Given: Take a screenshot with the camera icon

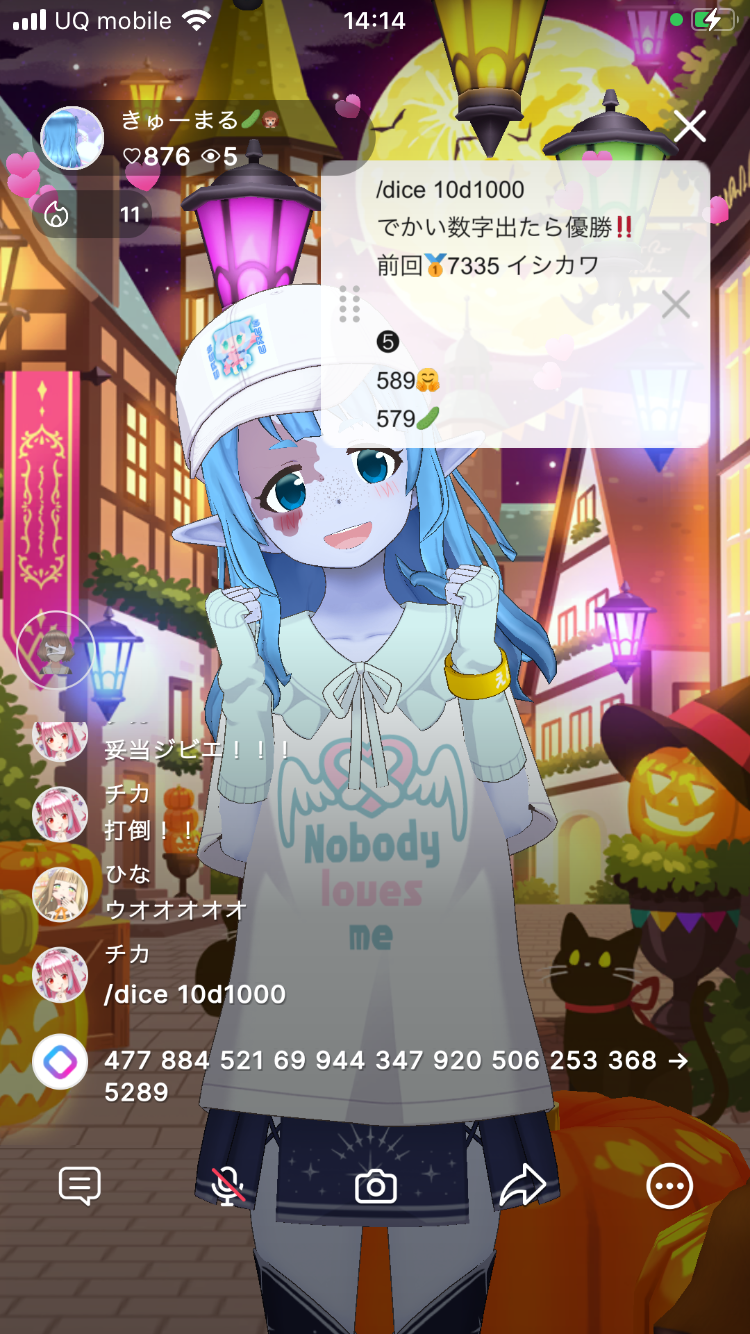Looking at the screenshot, I should pyautogui.click(x=375, y=1187).
